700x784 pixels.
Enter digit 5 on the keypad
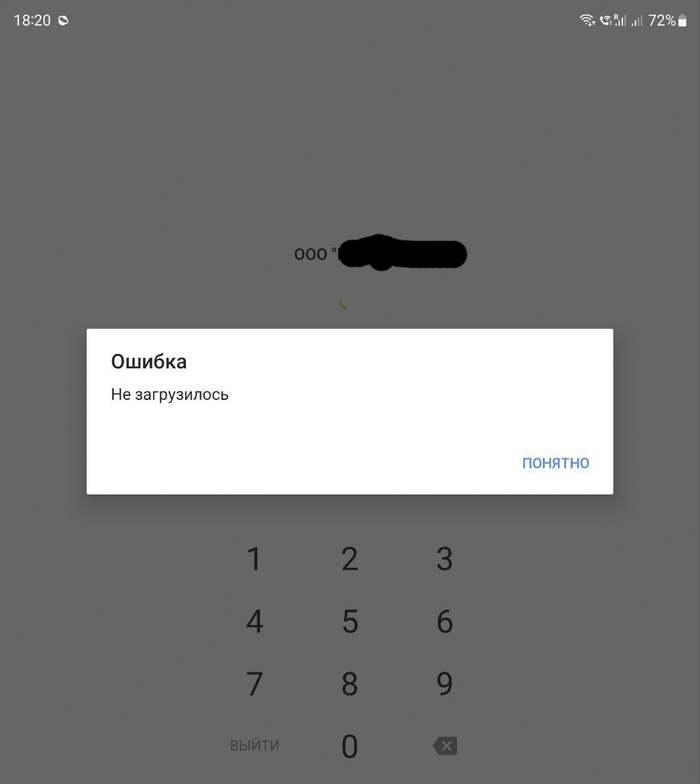[x=350, y=621]
